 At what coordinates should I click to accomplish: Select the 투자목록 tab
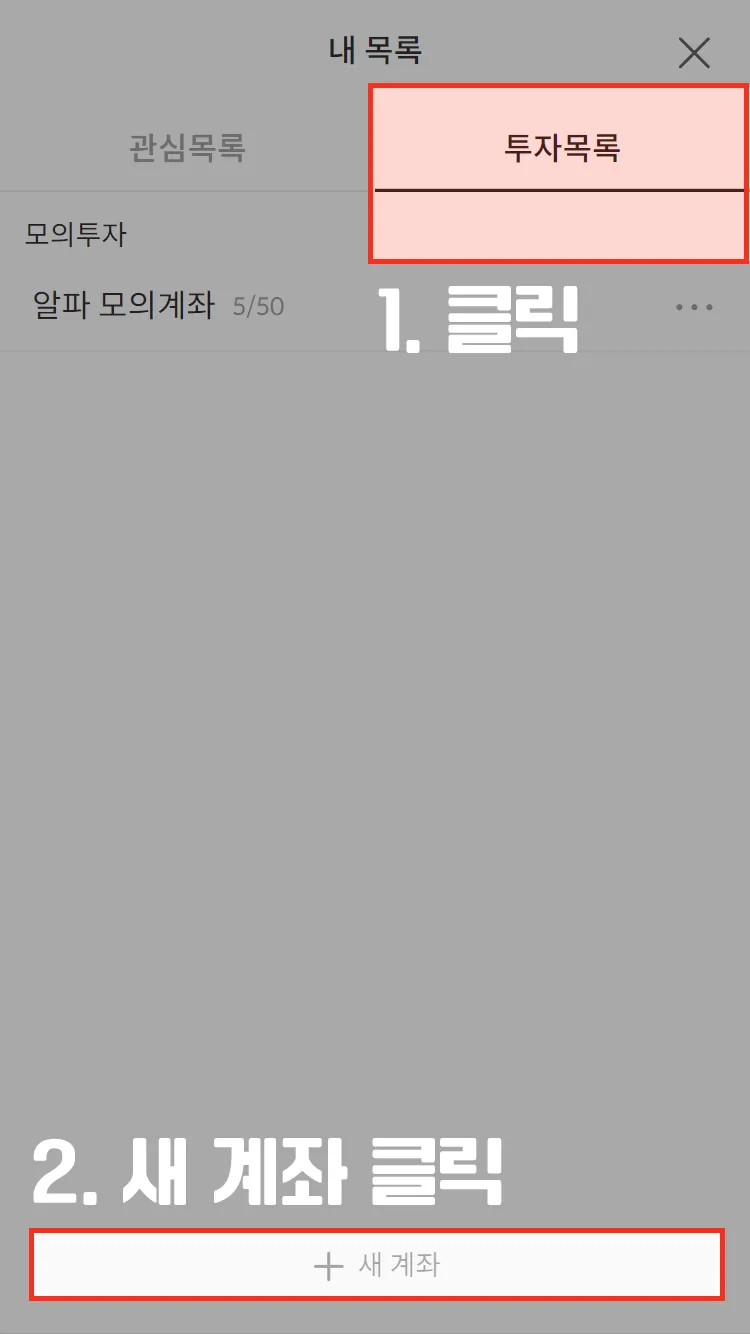(562, 148)
